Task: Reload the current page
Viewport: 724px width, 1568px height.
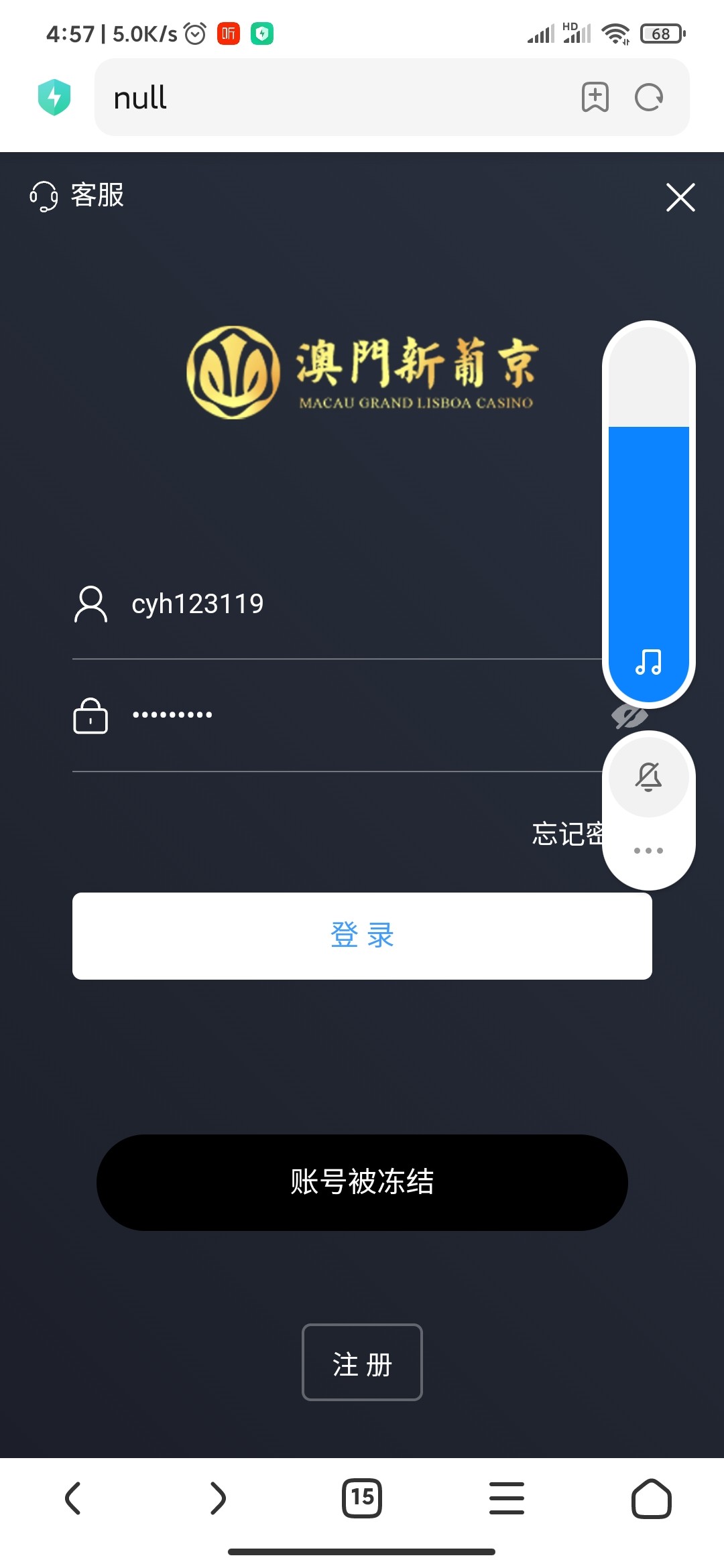Action: [x=649, y=98]
